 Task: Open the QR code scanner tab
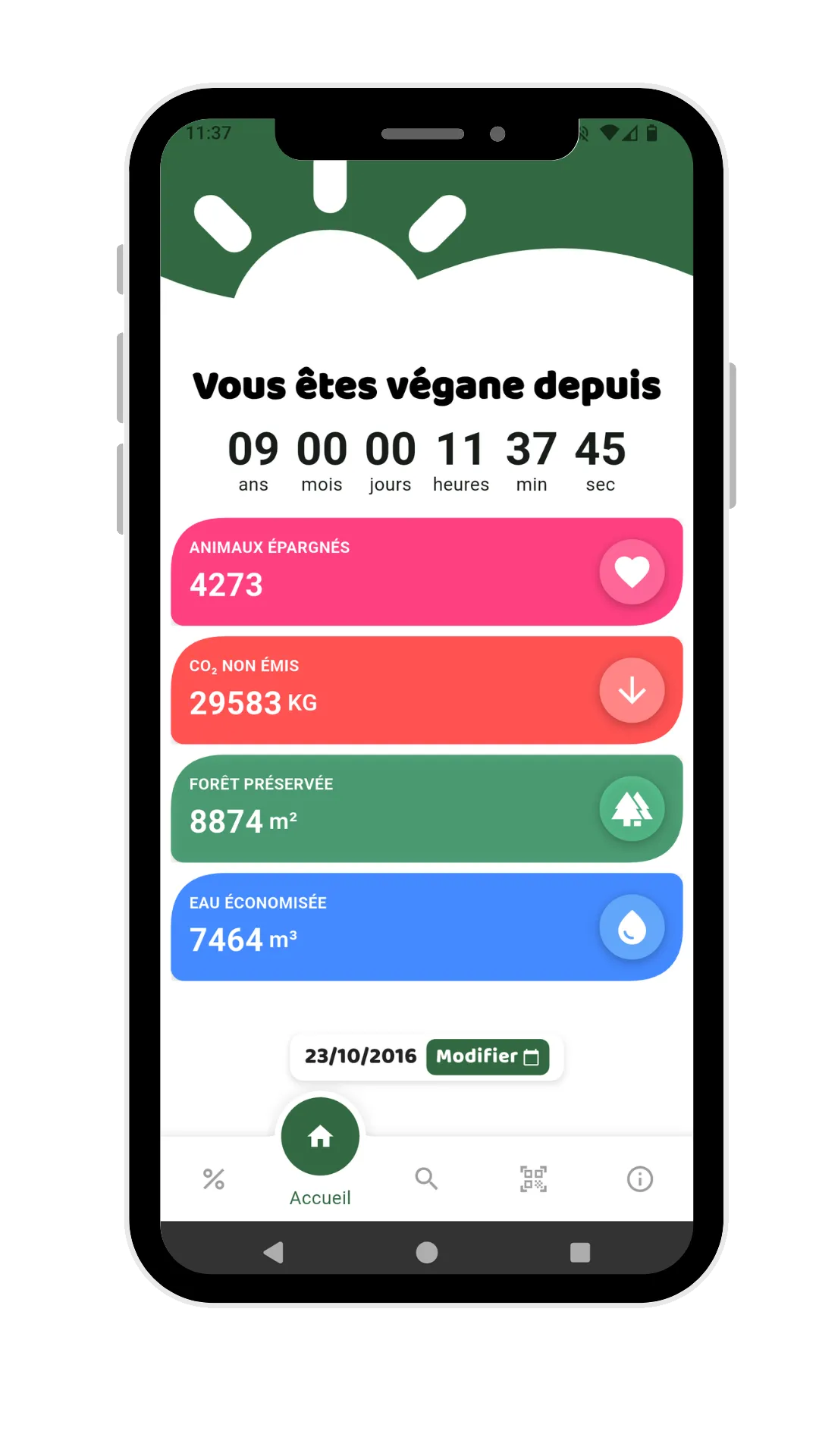tap(533, 1179)
